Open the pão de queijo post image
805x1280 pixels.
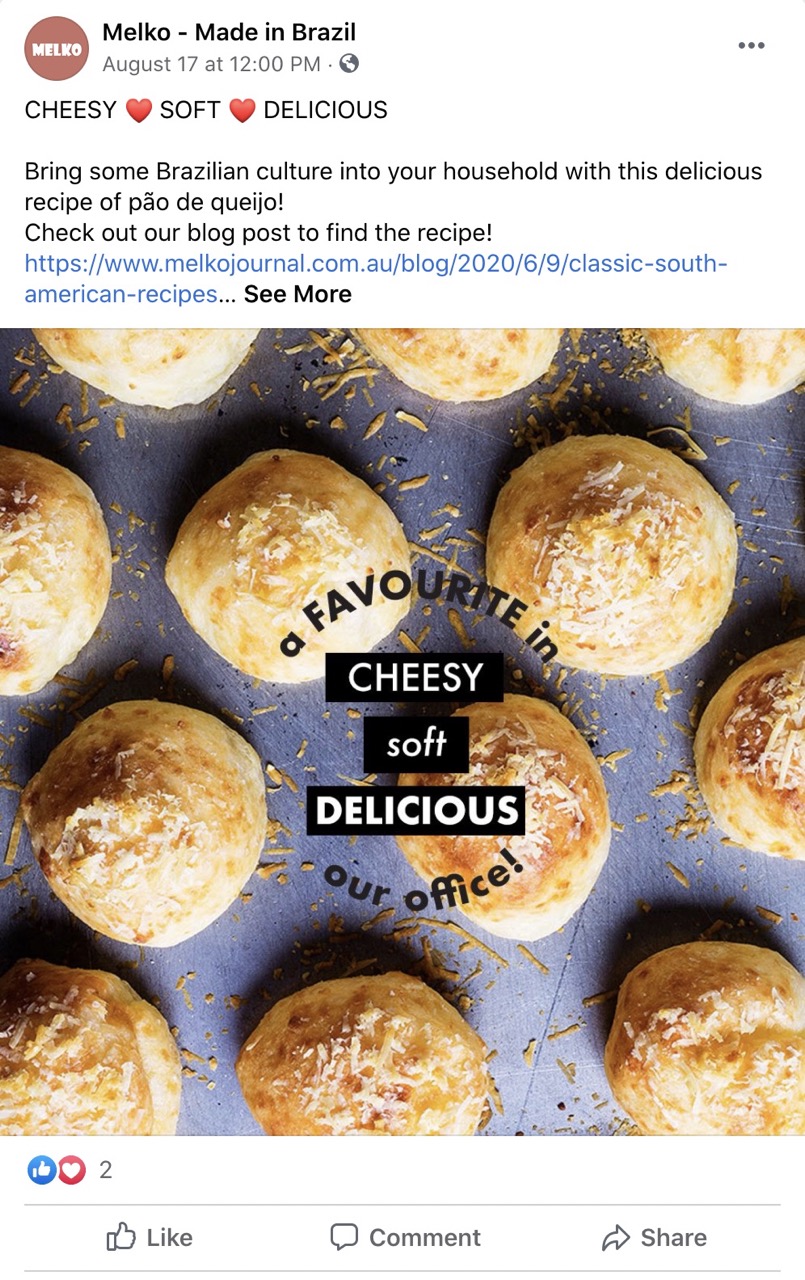(402, 730)
